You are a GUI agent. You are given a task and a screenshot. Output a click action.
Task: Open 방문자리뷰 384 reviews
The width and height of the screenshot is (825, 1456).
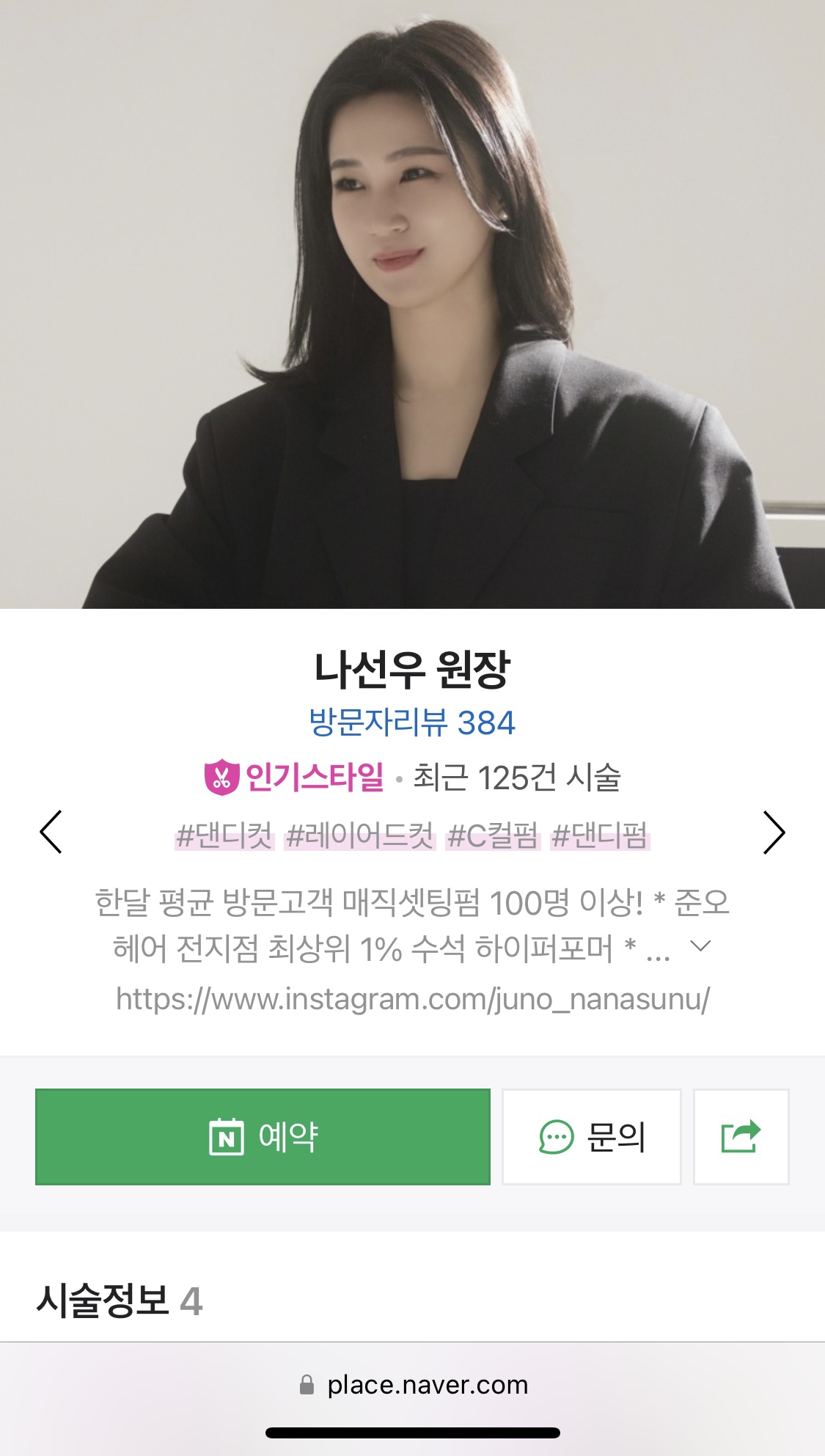[x=412, y=723]
